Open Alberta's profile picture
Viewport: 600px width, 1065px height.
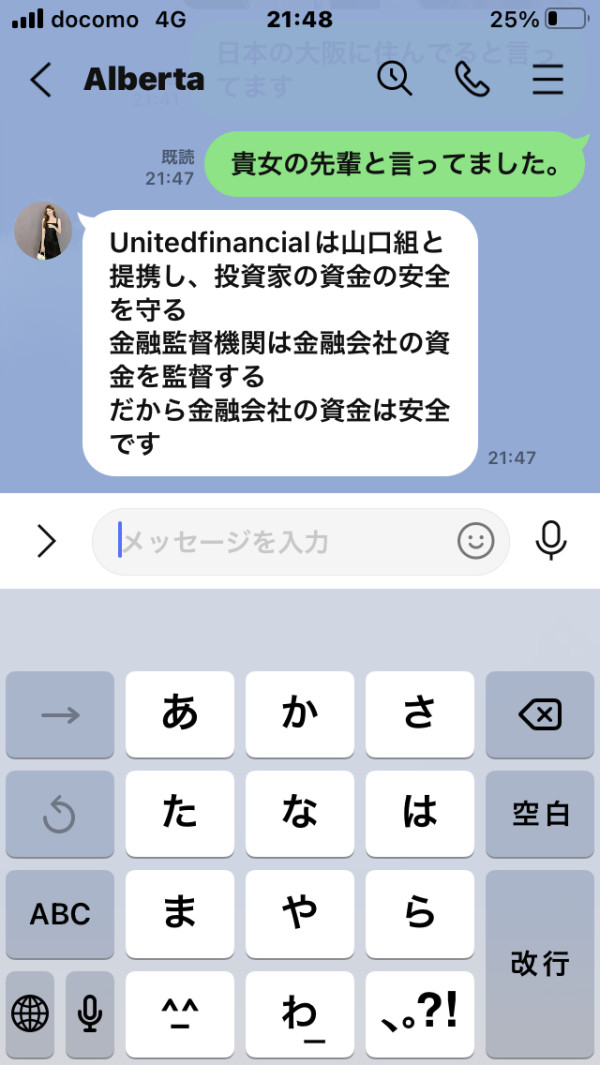43,231
